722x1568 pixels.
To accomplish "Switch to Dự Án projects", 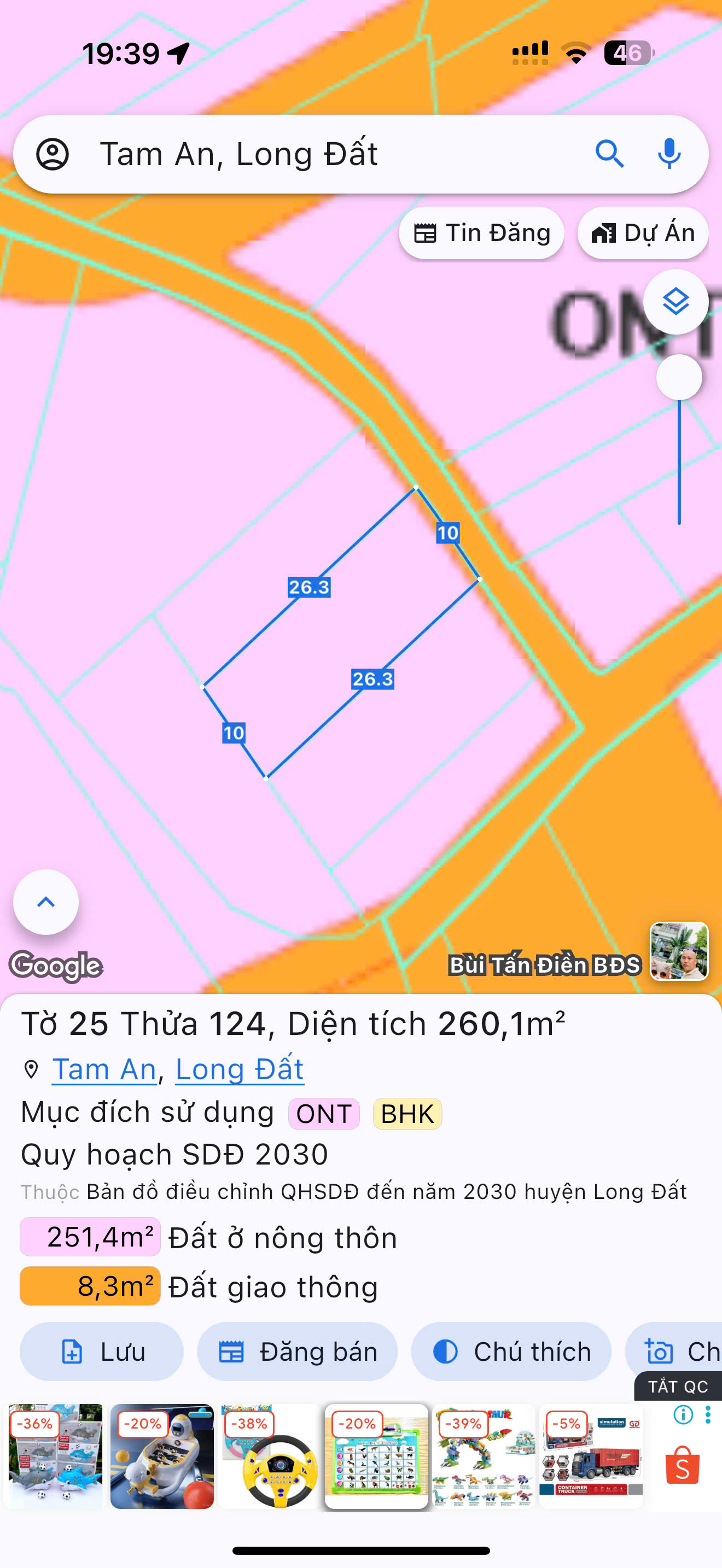I will click(x=642, y=232).
